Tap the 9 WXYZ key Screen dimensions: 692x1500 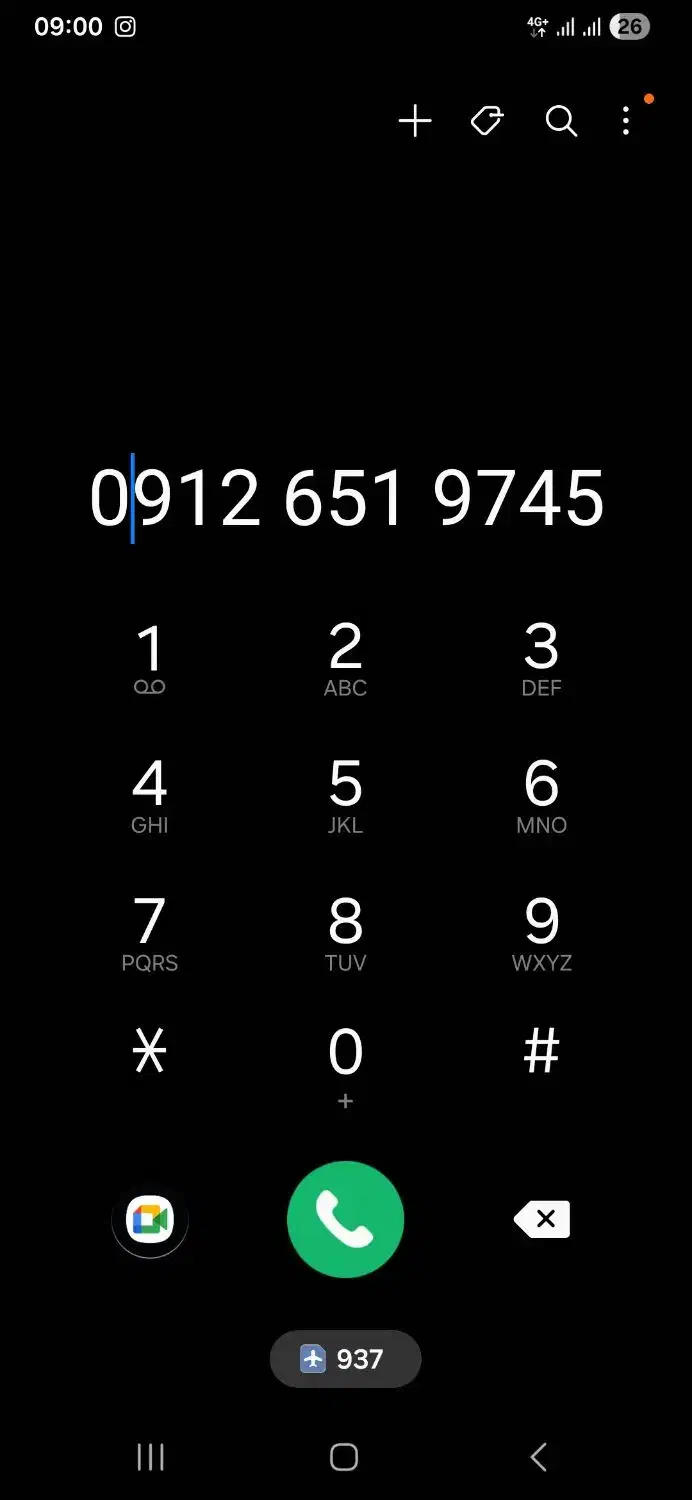(541, 935)
